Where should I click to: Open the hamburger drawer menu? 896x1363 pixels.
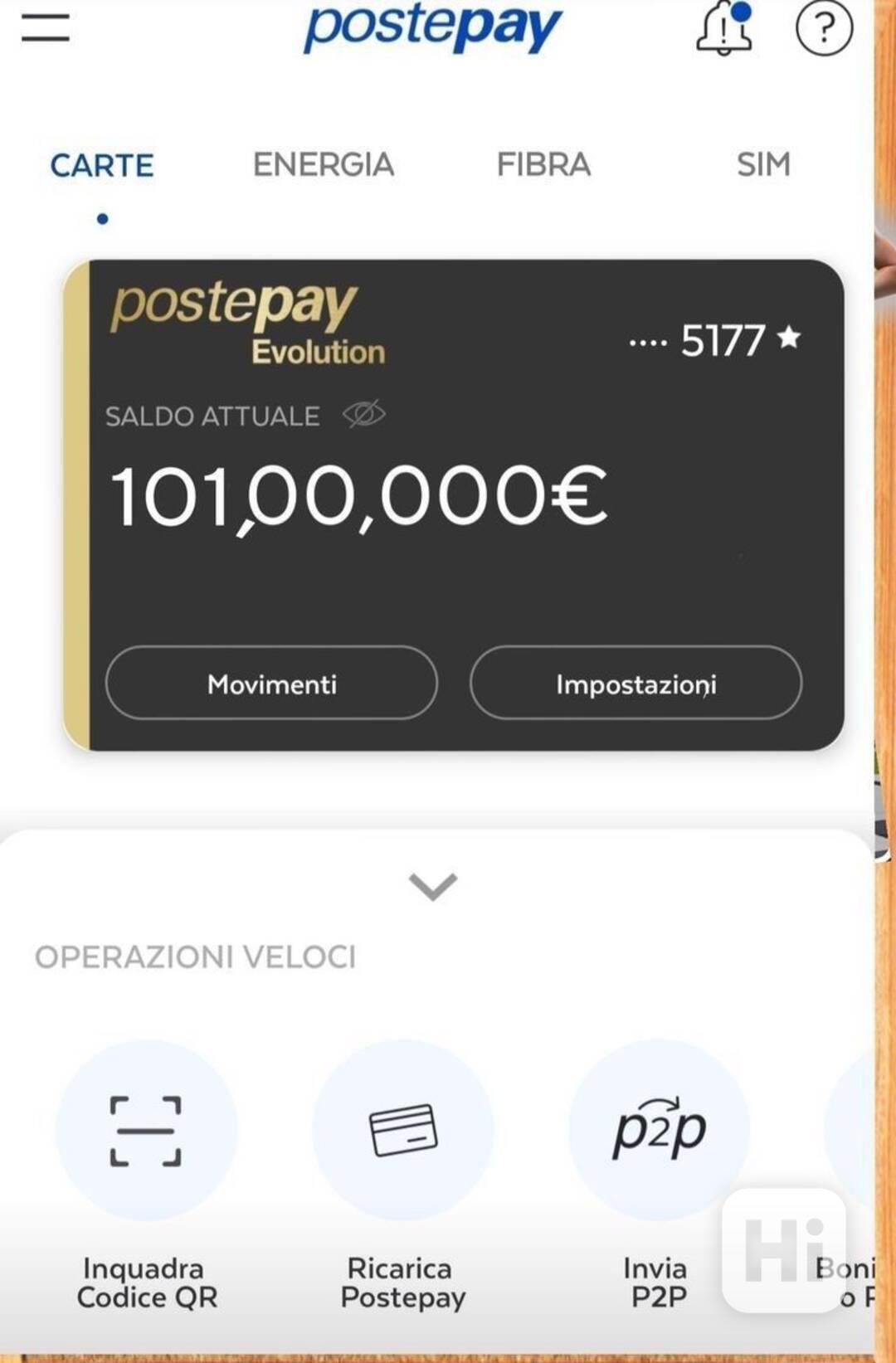[x=46, y=27]
